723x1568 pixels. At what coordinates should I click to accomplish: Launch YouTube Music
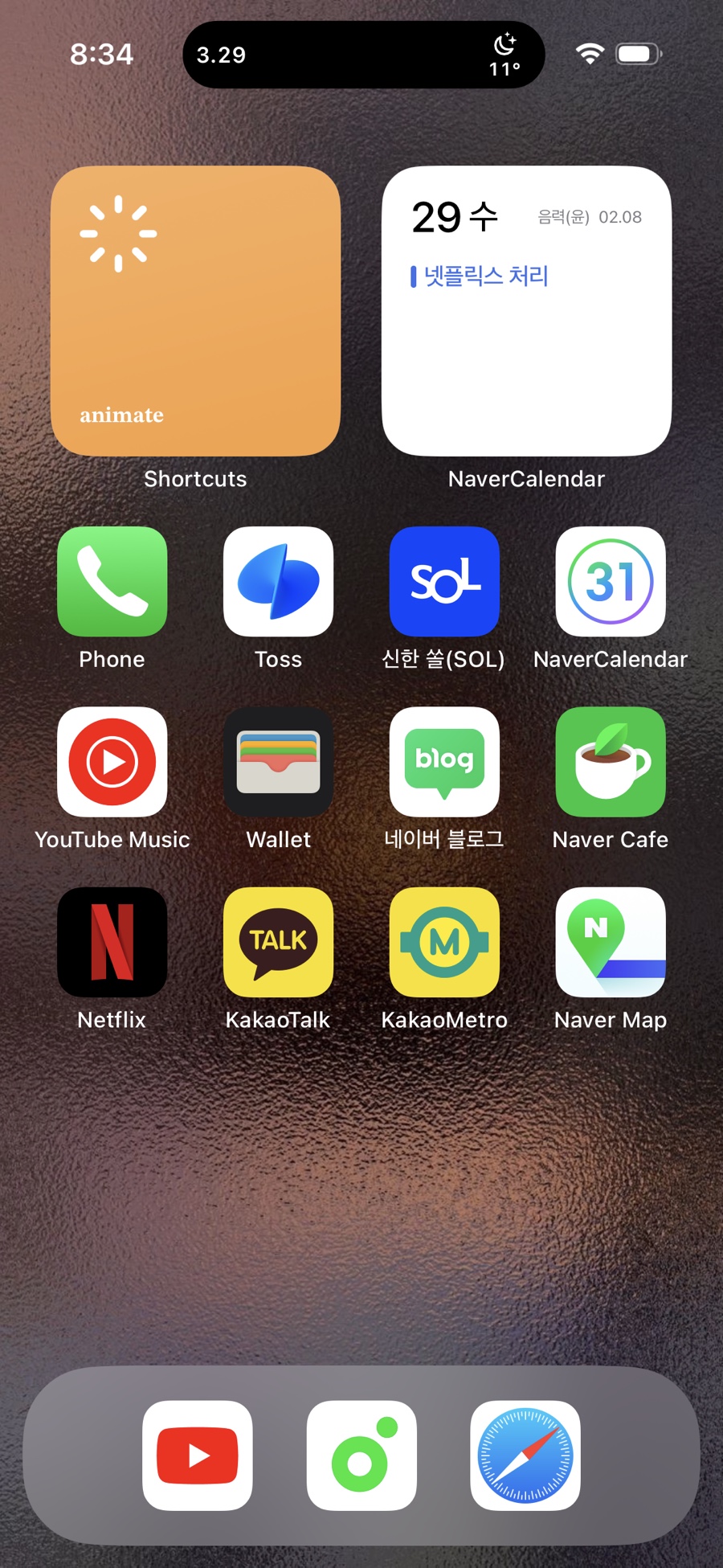click(112, 761)
